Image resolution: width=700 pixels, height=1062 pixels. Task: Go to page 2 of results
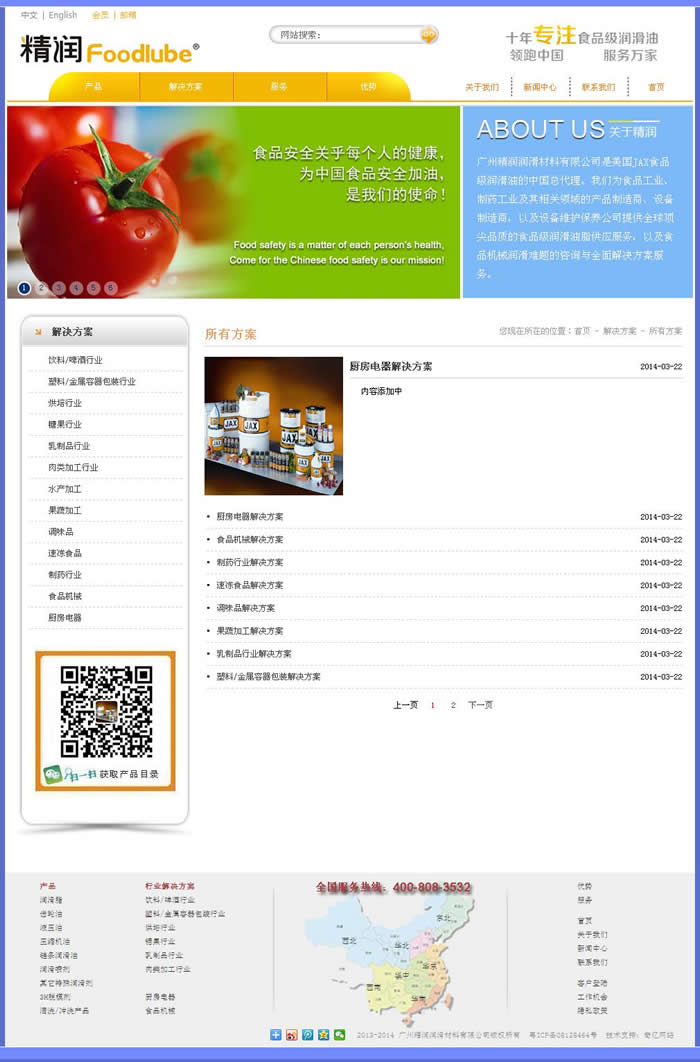pyautogui.click(x=453, y=705)
